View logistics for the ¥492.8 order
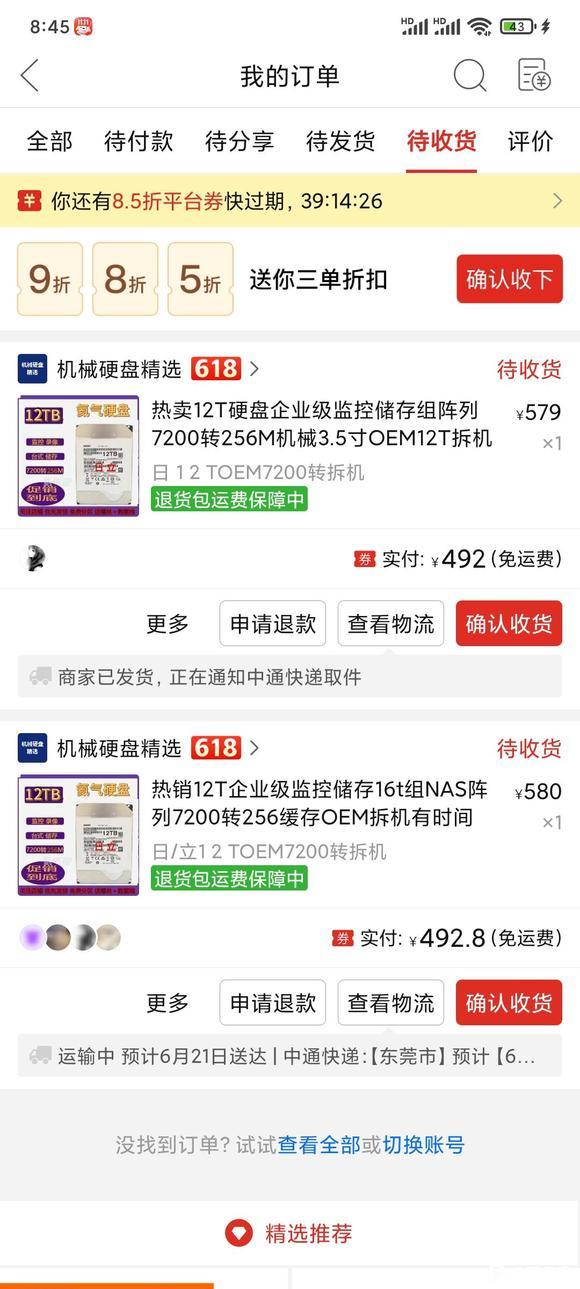 [391, 1003]
